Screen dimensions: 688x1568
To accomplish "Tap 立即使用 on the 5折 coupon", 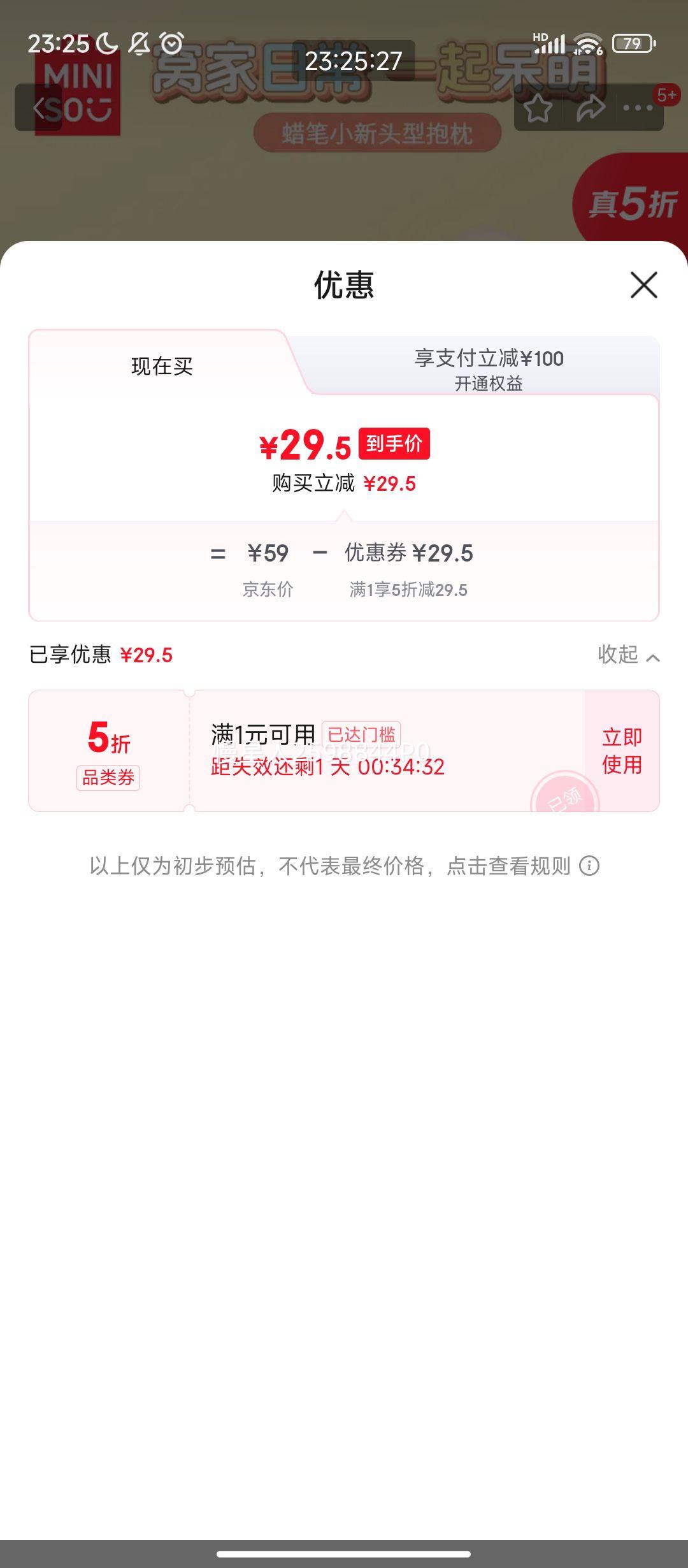I will pos(621,749).
